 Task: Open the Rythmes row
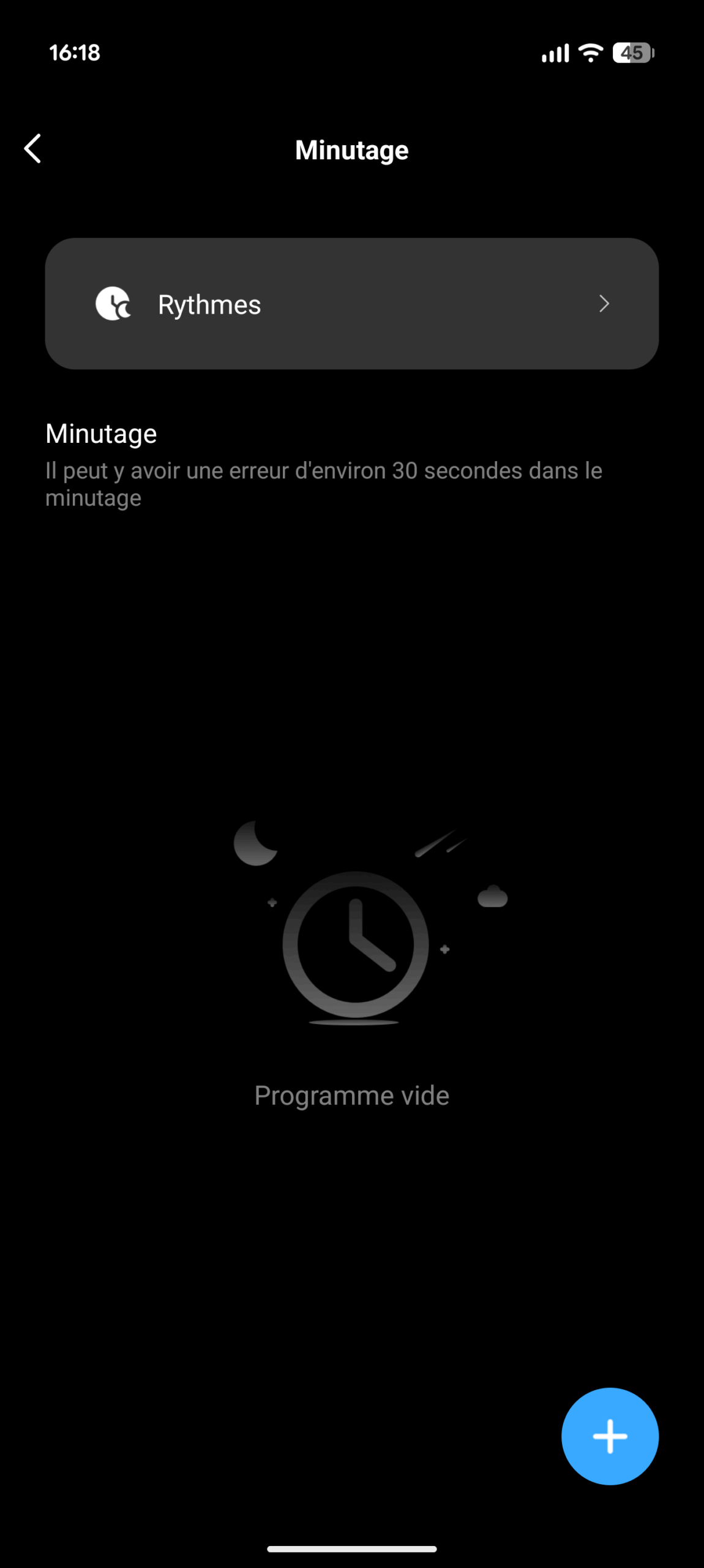coord(351,304)
